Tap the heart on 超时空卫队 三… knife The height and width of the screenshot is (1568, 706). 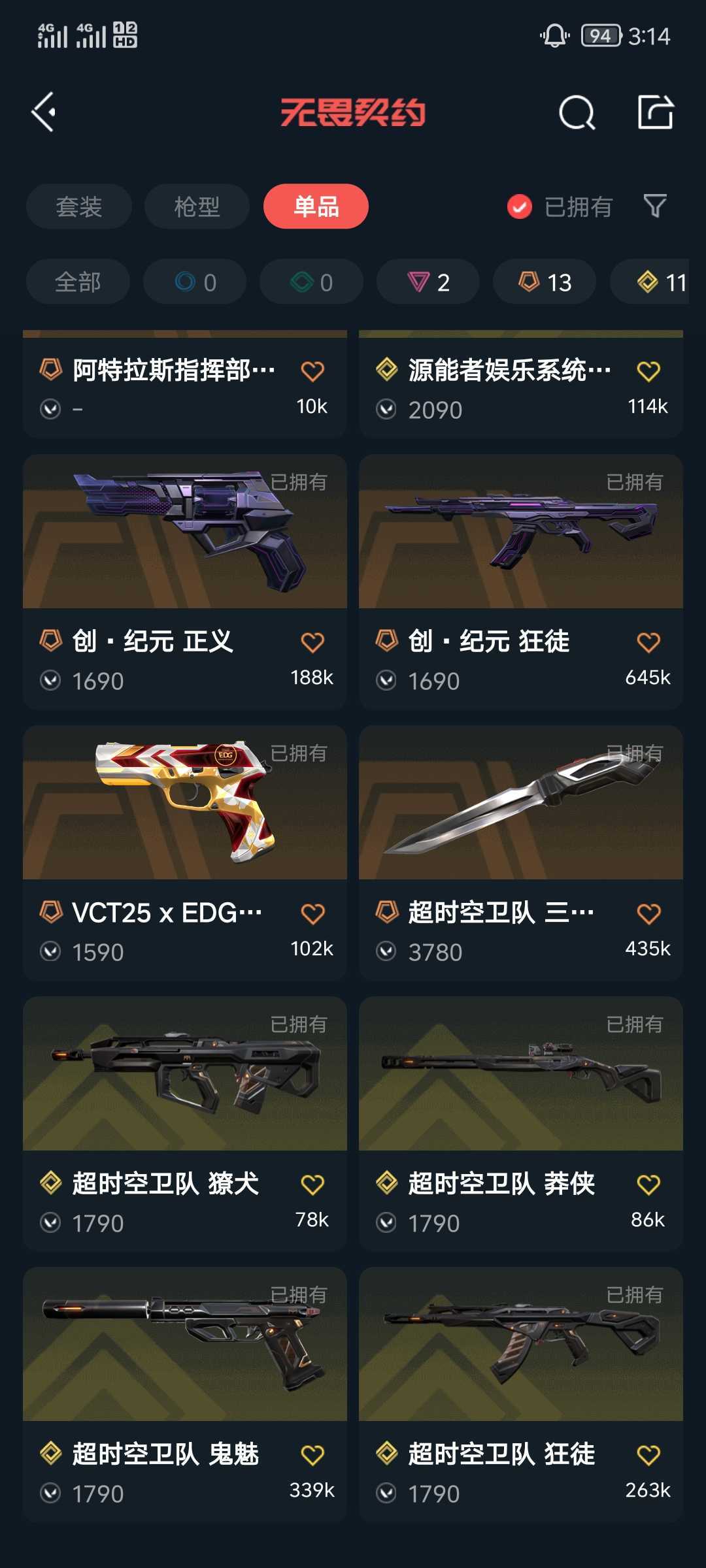[x=648, y=913]
